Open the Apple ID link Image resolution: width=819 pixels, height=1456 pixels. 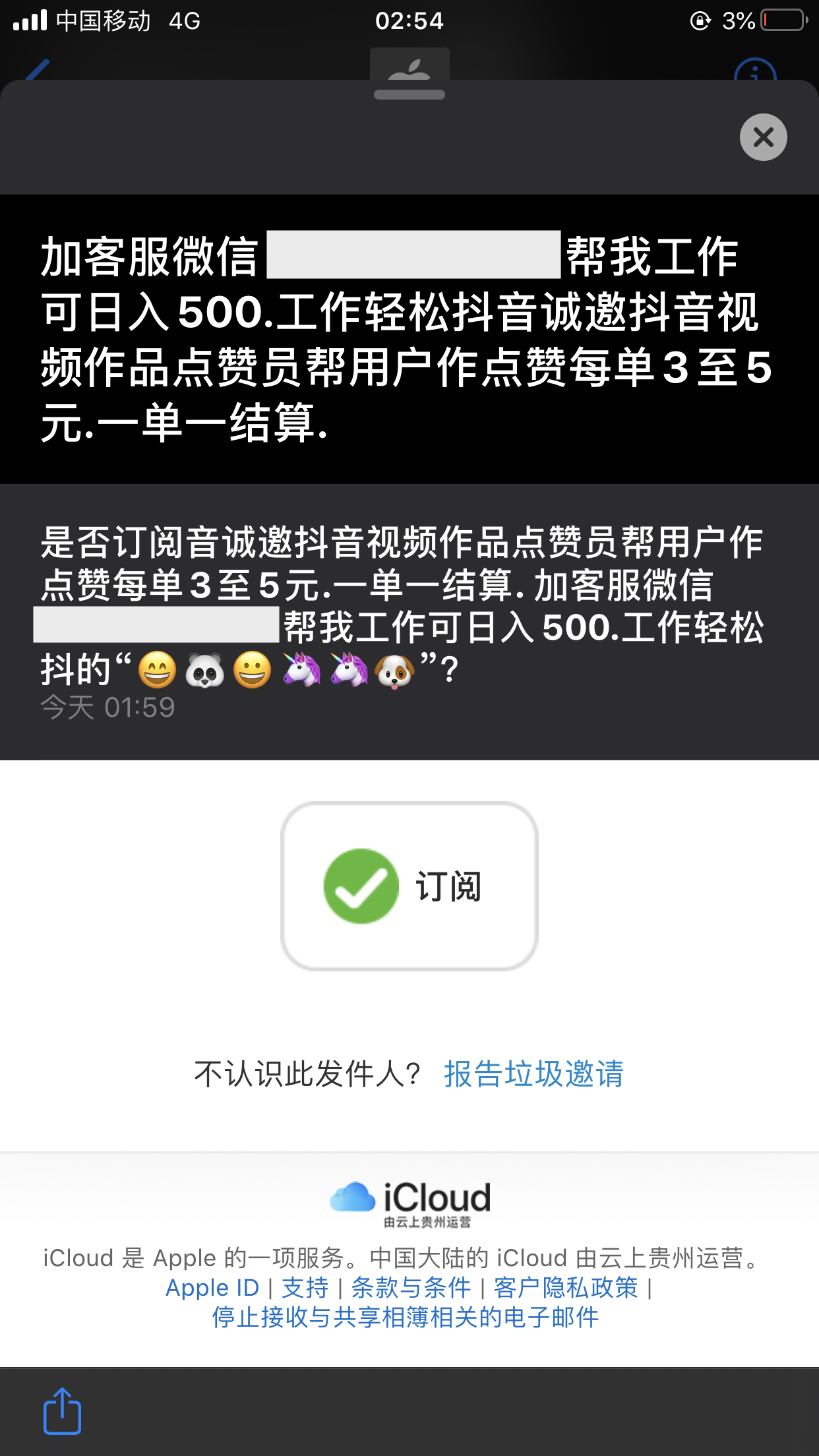212,1288
